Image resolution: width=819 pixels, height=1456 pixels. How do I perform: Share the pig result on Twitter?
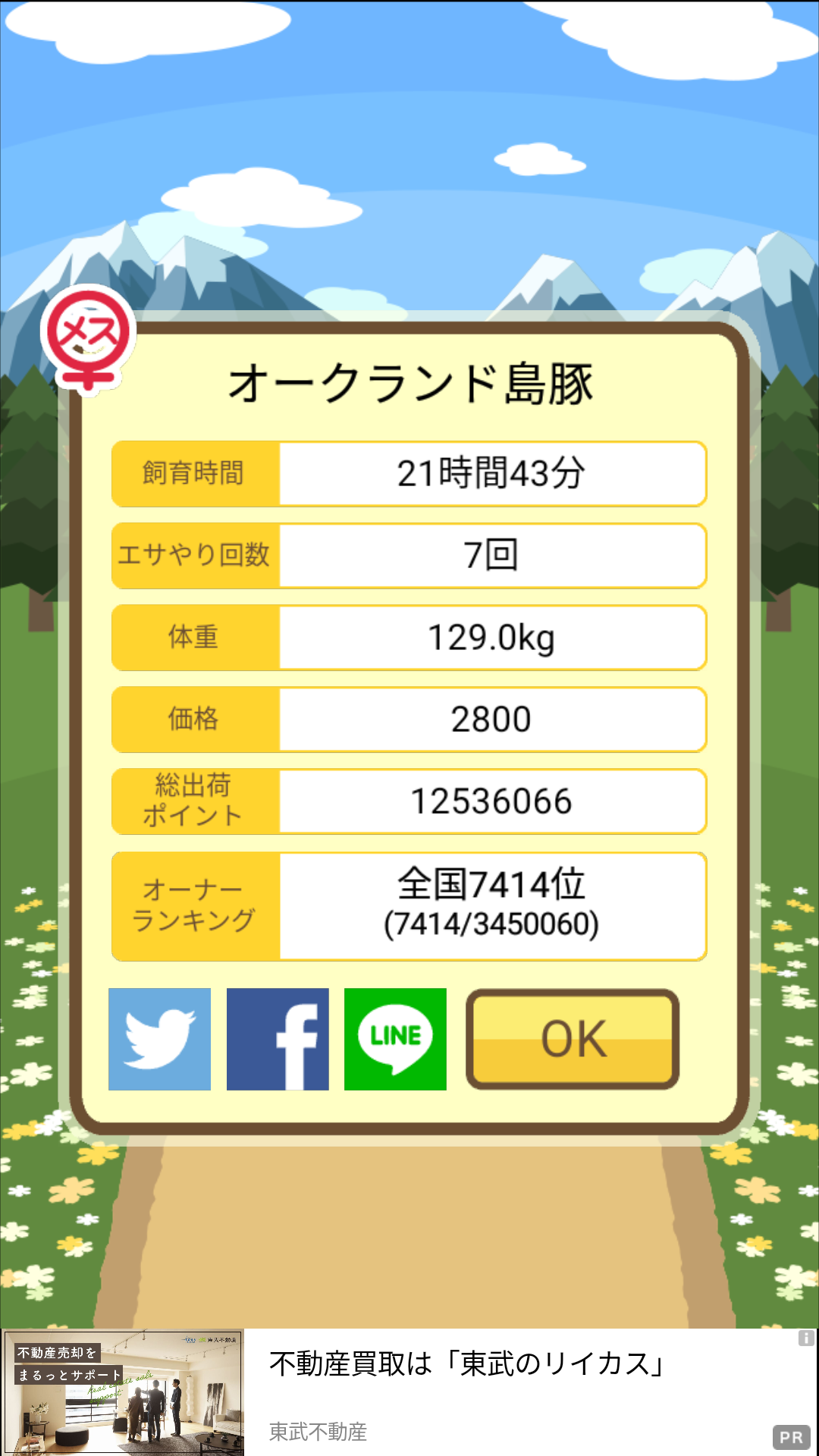coord(159,1039)
